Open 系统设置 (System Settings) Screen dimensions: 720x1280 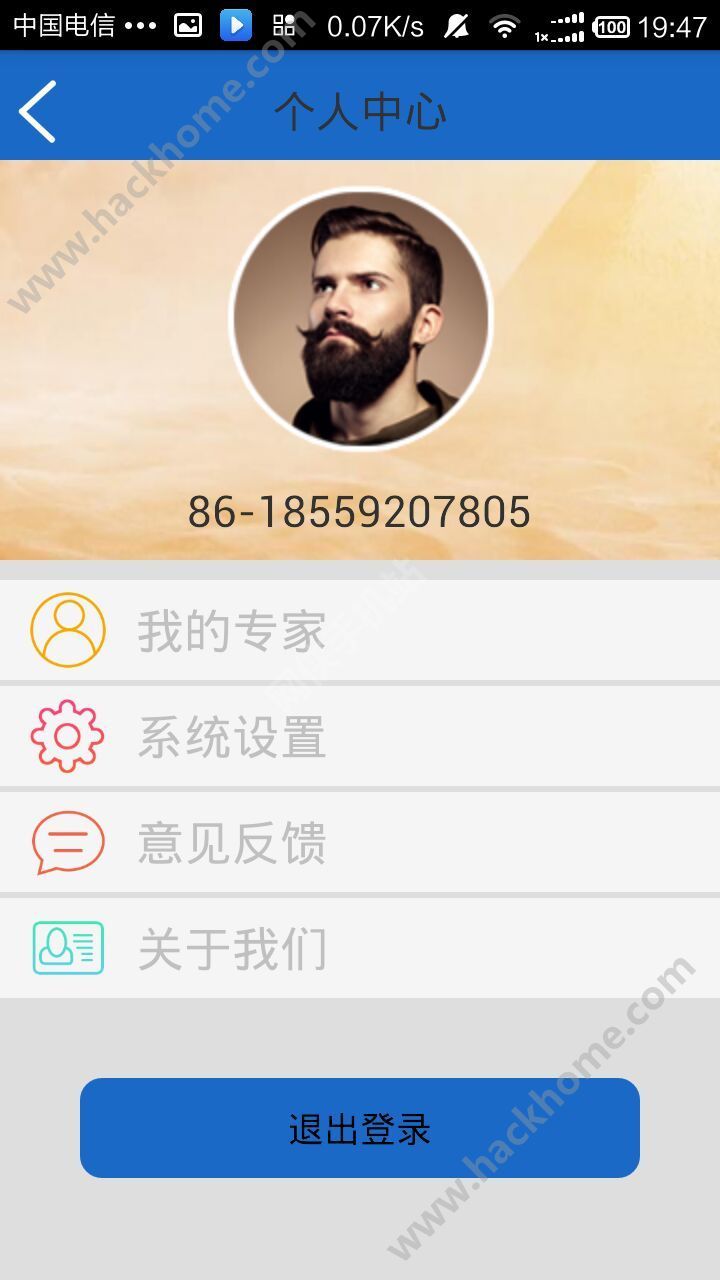(x=360, y=737)
